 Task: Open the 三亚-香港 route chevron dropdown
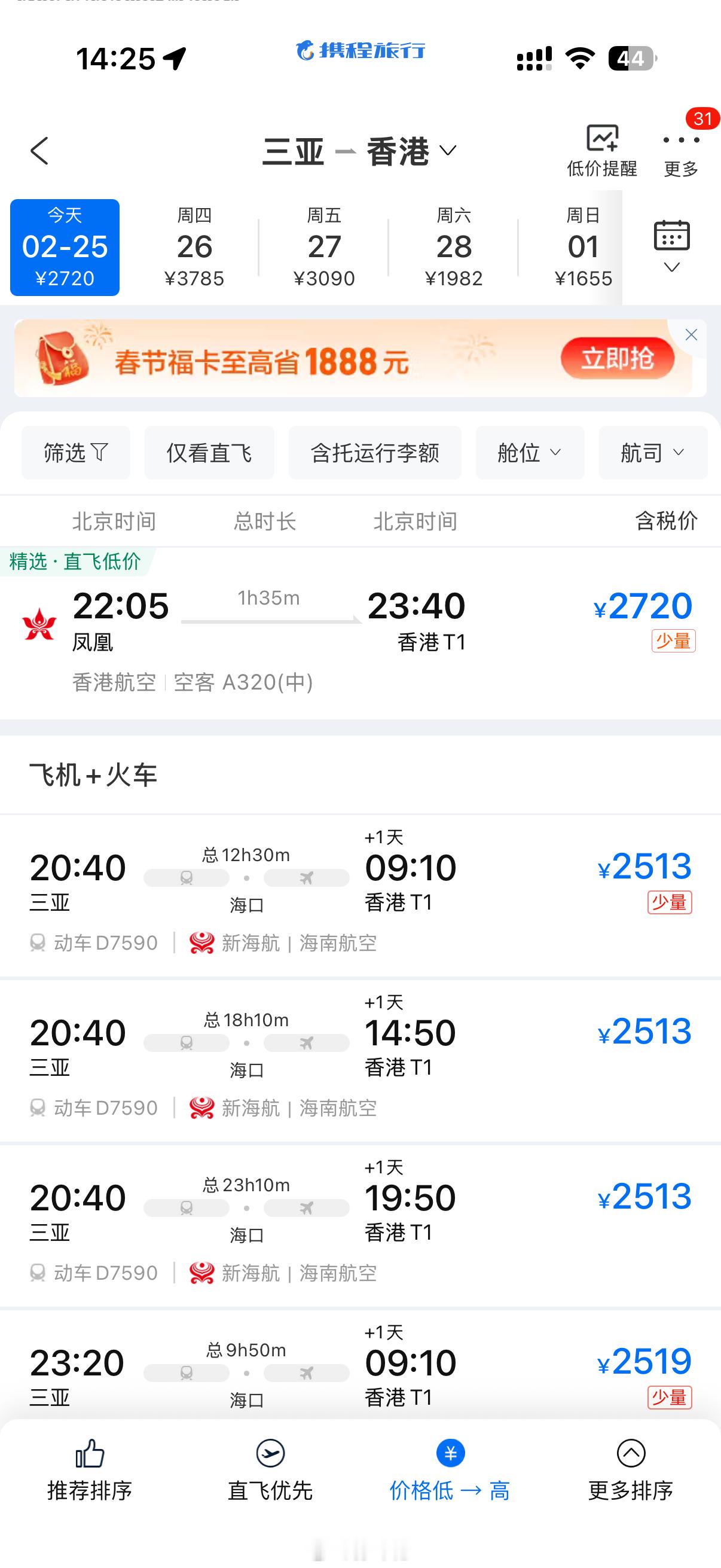[x=448, y=152]
